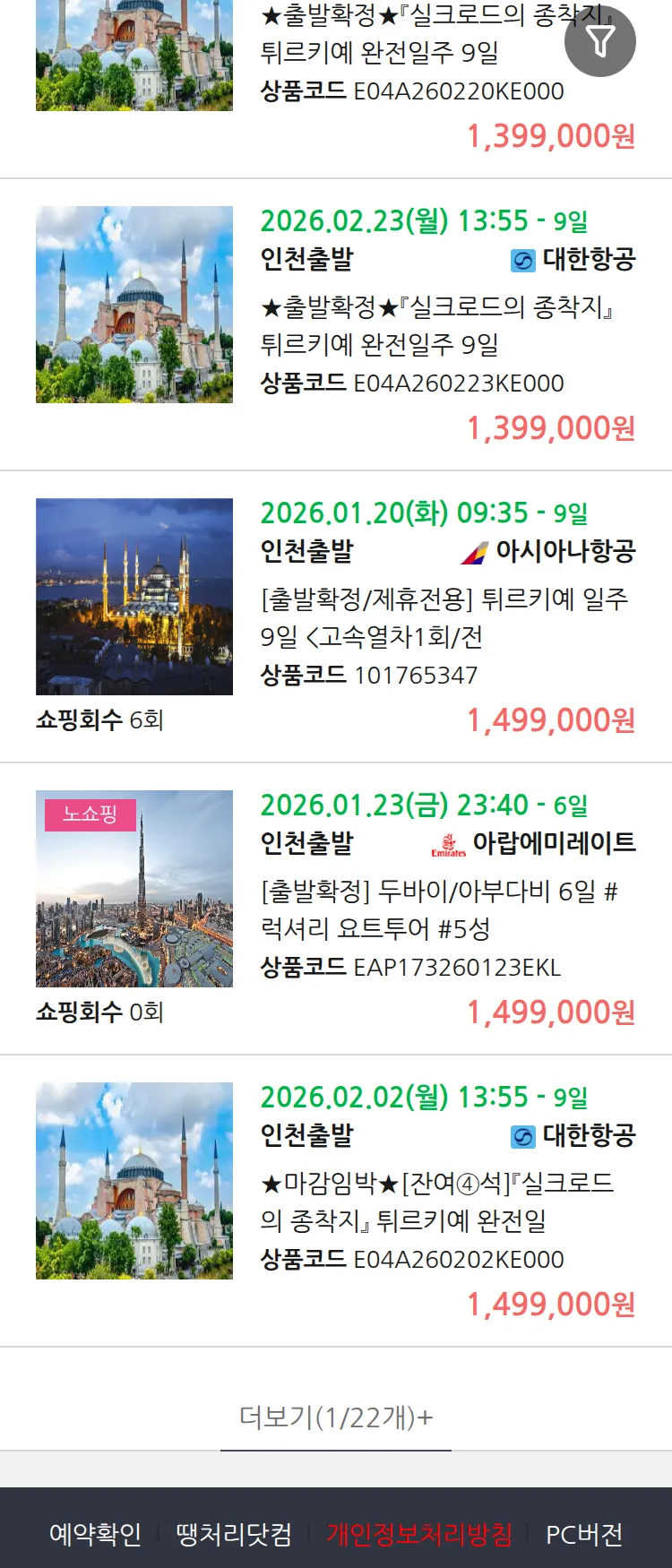Image resolution: width=672 pixels, height=1568 pixels.
Task: Open the 땡처리닷컴 footer link
Action: [x=234, y=1534]
